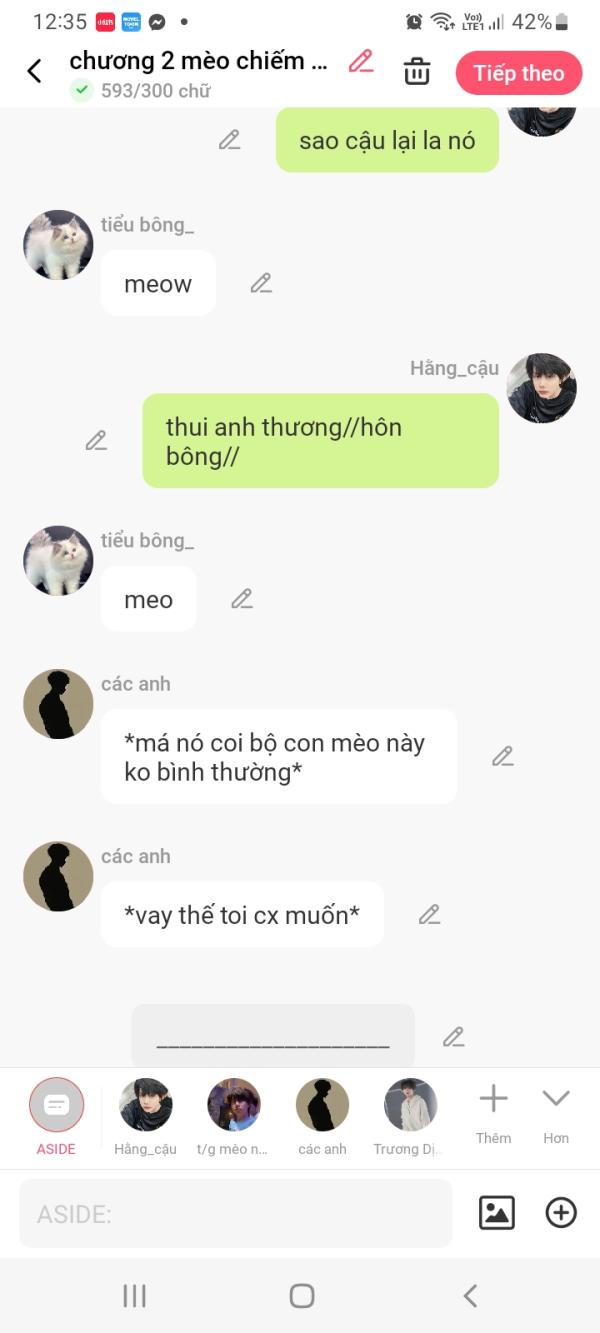Edit the 'meo' message
Screen dimensions: 600x1333
tap(242, 599)
